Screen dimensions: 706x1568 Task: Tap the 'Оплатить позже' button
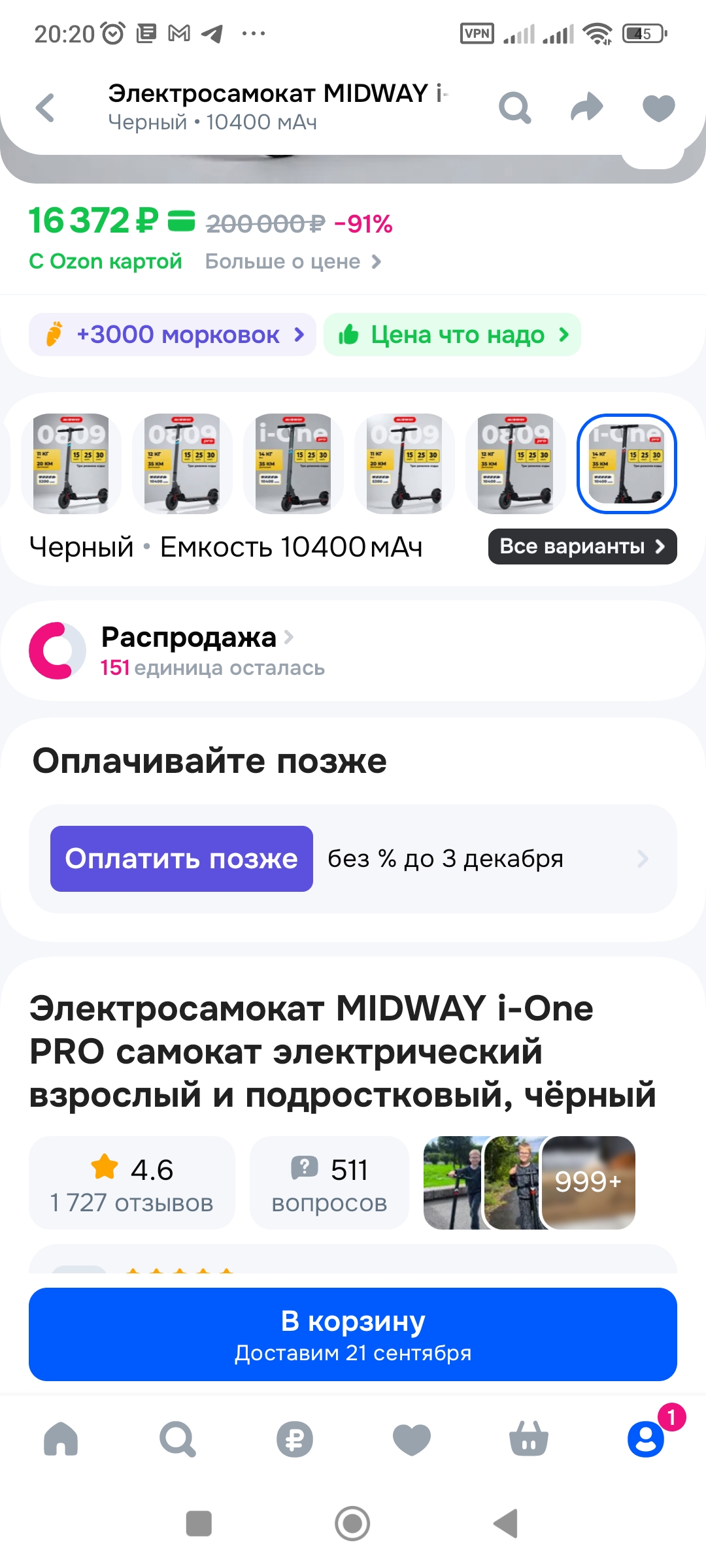pos(182,858)
